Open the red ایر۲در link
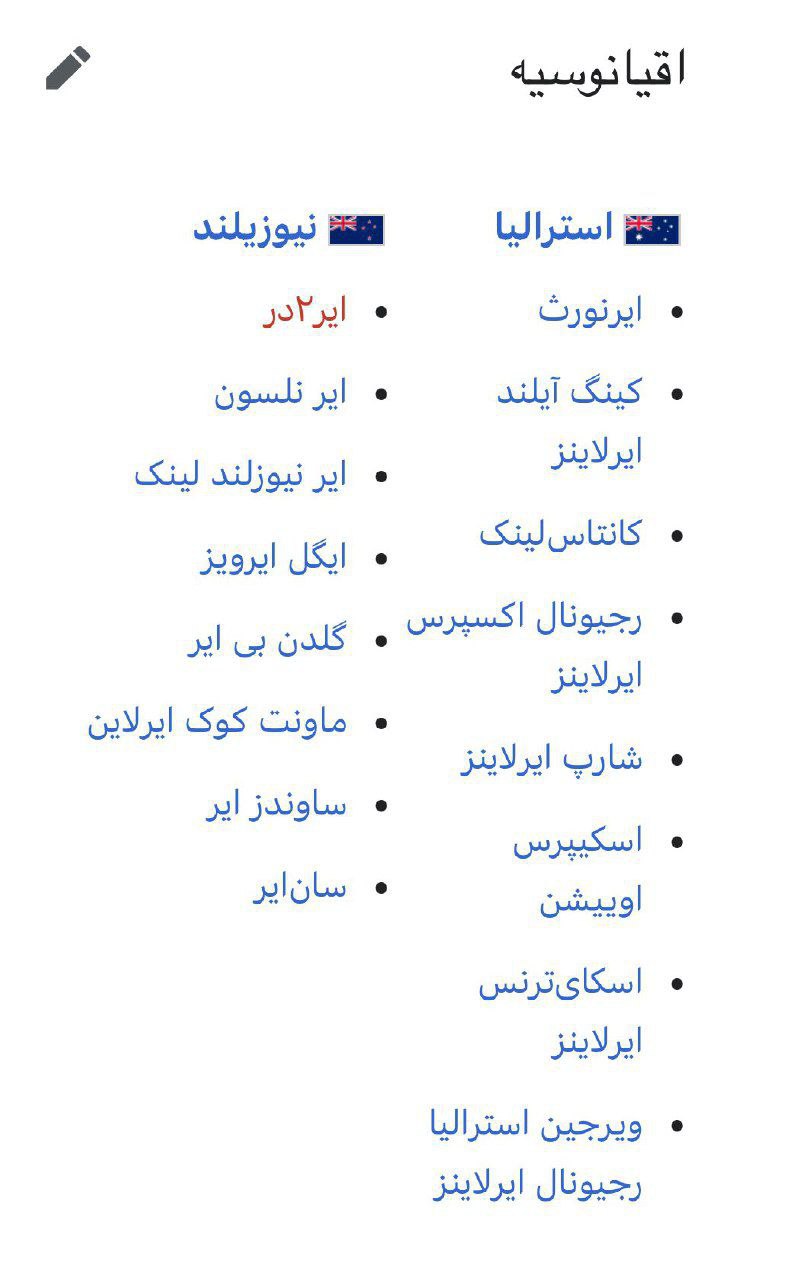802x1280 pixels. tap(305, 310)
